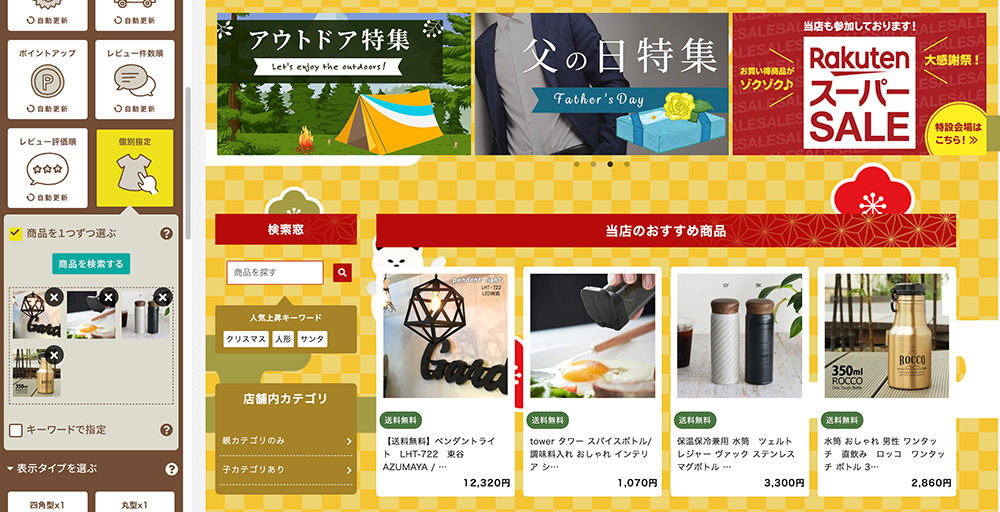Collapse the 表示タイプを選ぶ section

click(x=10, y=468)
